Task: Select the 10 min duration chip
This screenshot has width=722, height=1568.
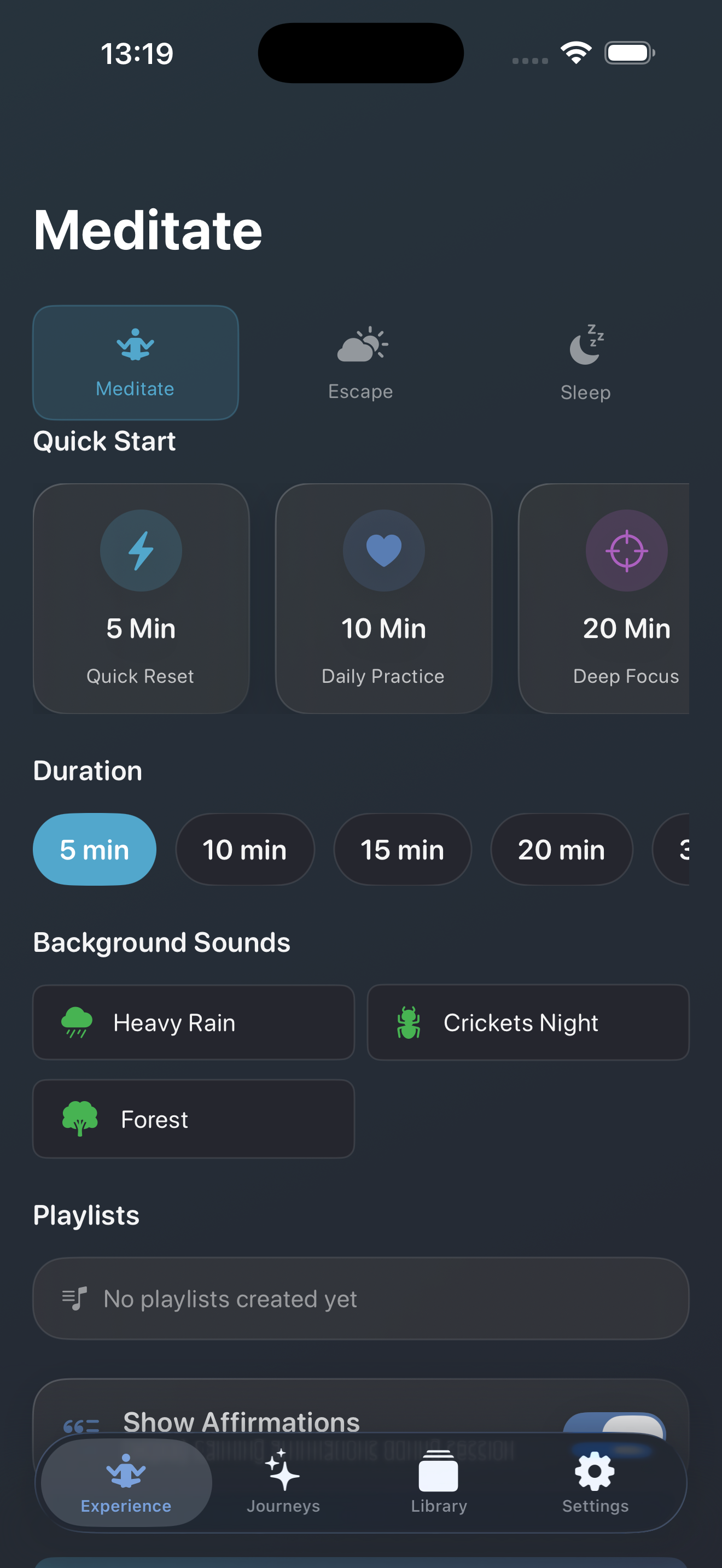Action: pyautogui.click(x=244, y=849)
